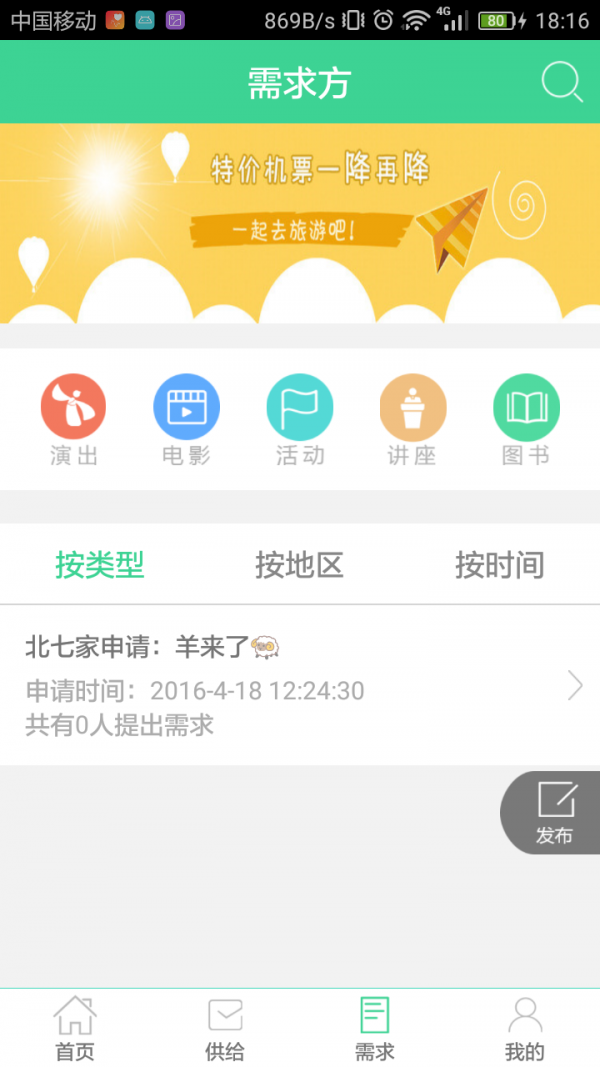Open the 北七家申请 羊来了 entry
The image size is (600, 1067).
(300, 685)
